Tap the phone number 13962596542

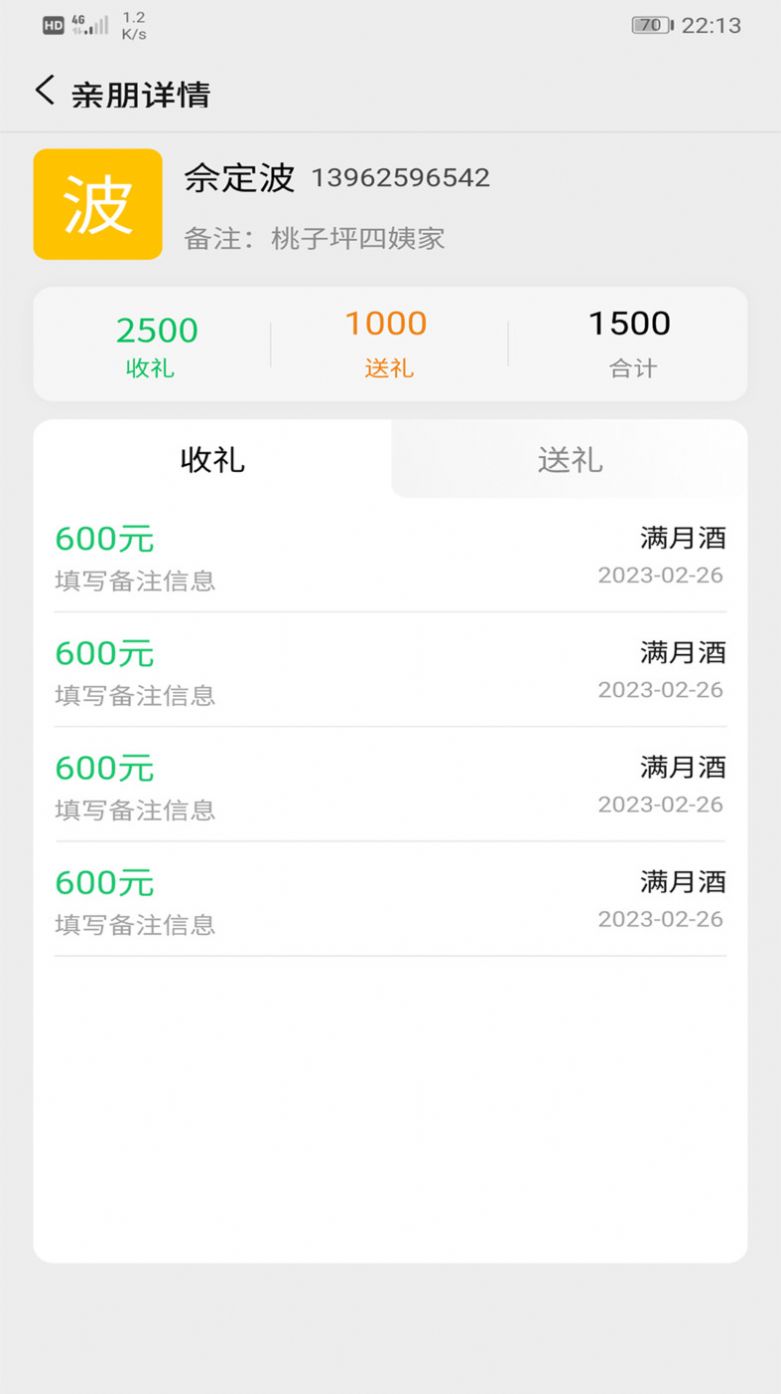399,177
